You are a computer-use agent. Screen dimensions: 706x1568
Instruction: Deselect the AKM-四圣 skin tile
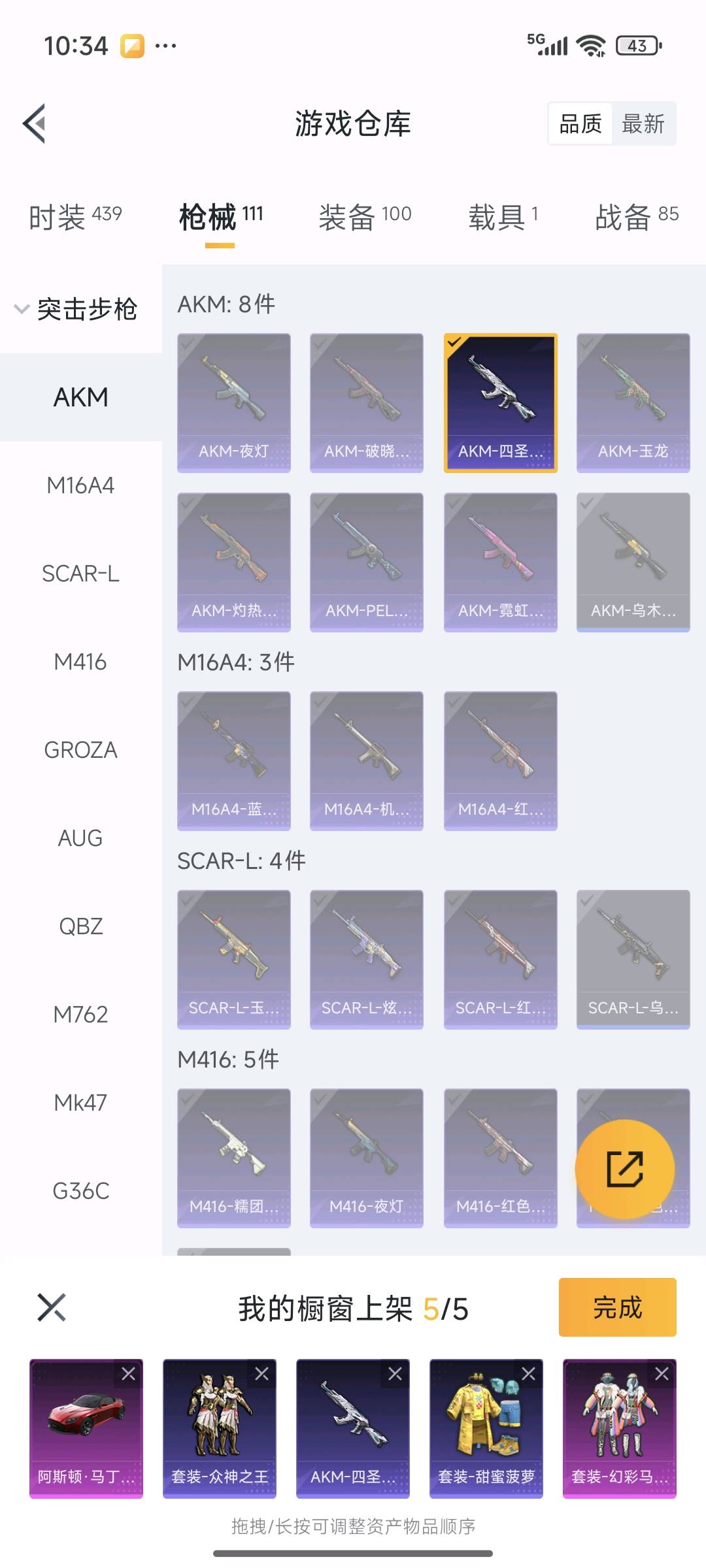click(500, 402)
